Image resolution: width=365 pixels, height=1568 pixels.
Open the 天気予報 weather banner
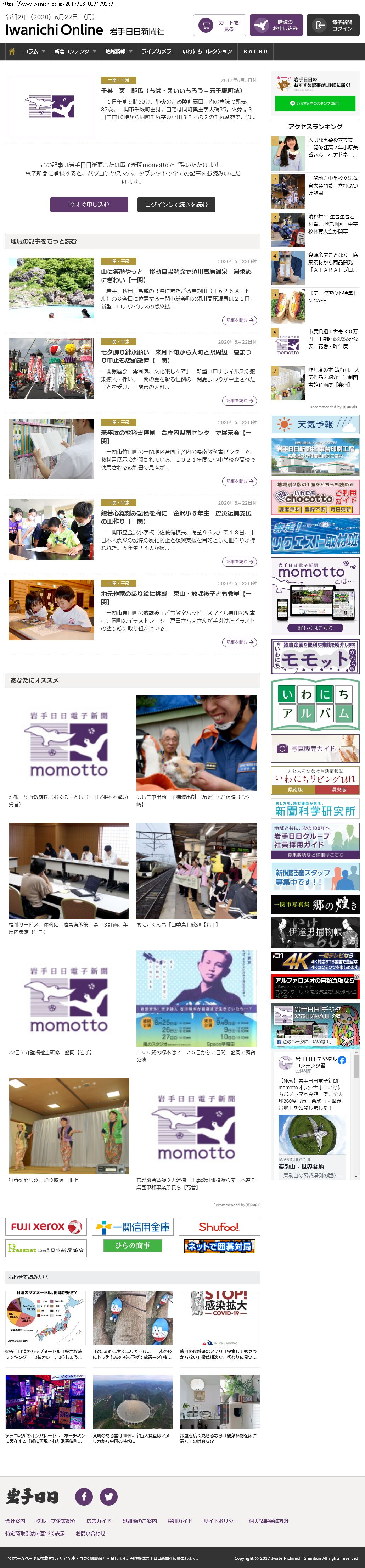[315, 424]
